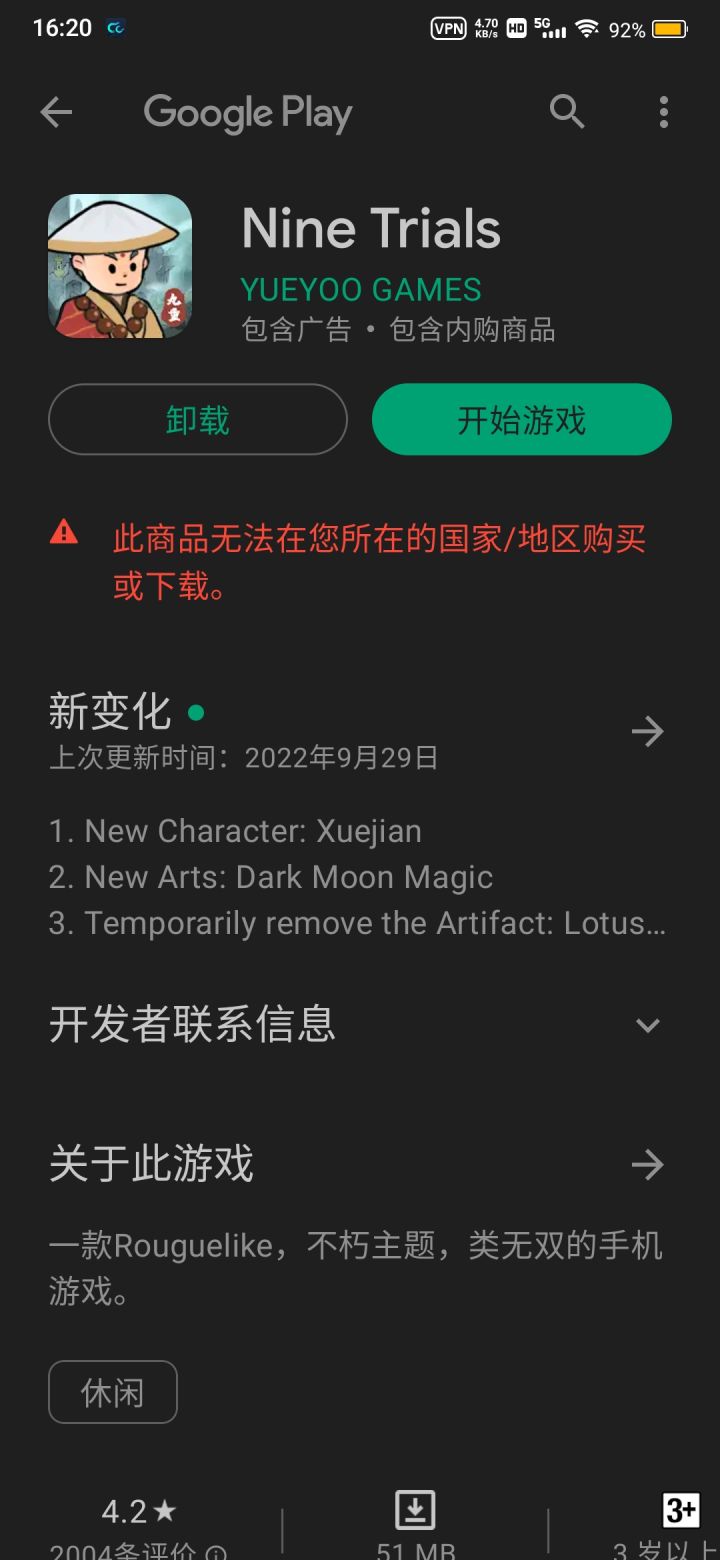Tap the 卸载 uninstall button
The height and width of the screenshot is (1560, 720).
coord(198,420)
